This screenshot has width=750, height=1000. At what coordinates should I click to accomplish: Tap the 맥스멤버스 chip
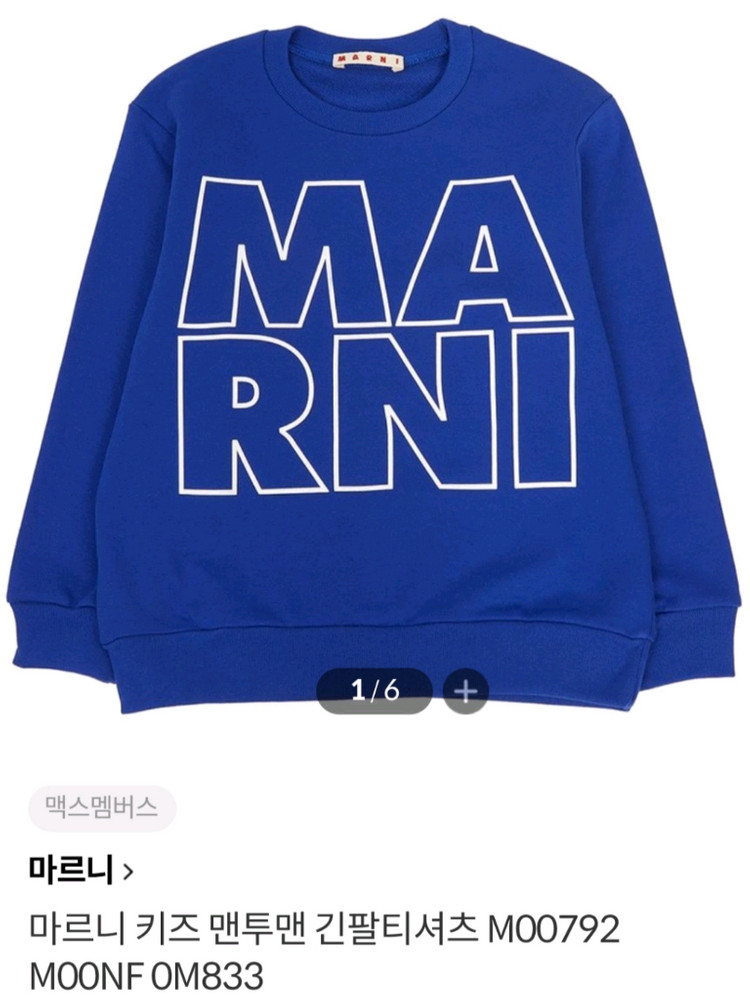click(102, 808)
